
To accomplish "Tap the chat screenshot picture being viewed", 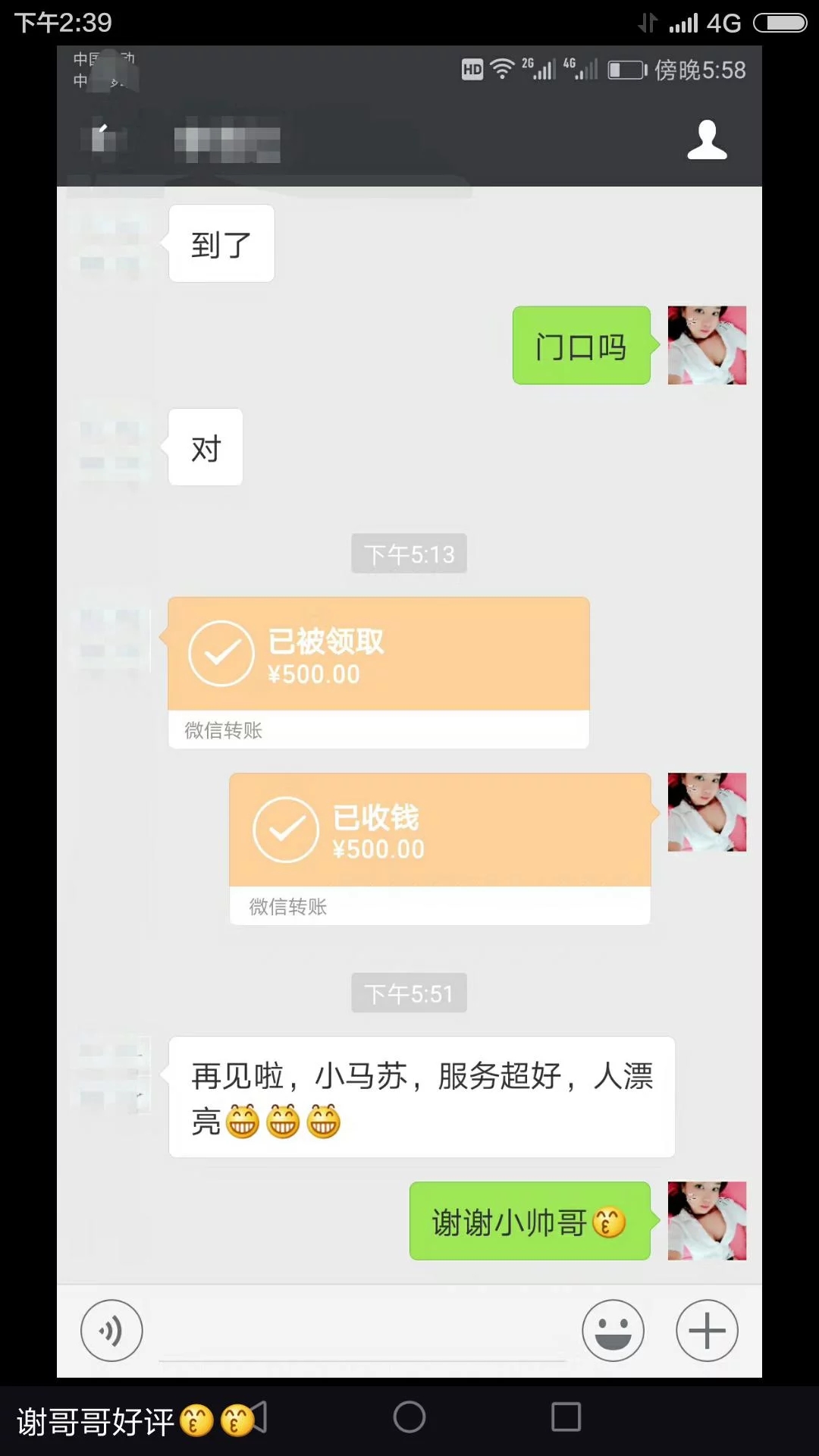I will click(x=409, y=713).
